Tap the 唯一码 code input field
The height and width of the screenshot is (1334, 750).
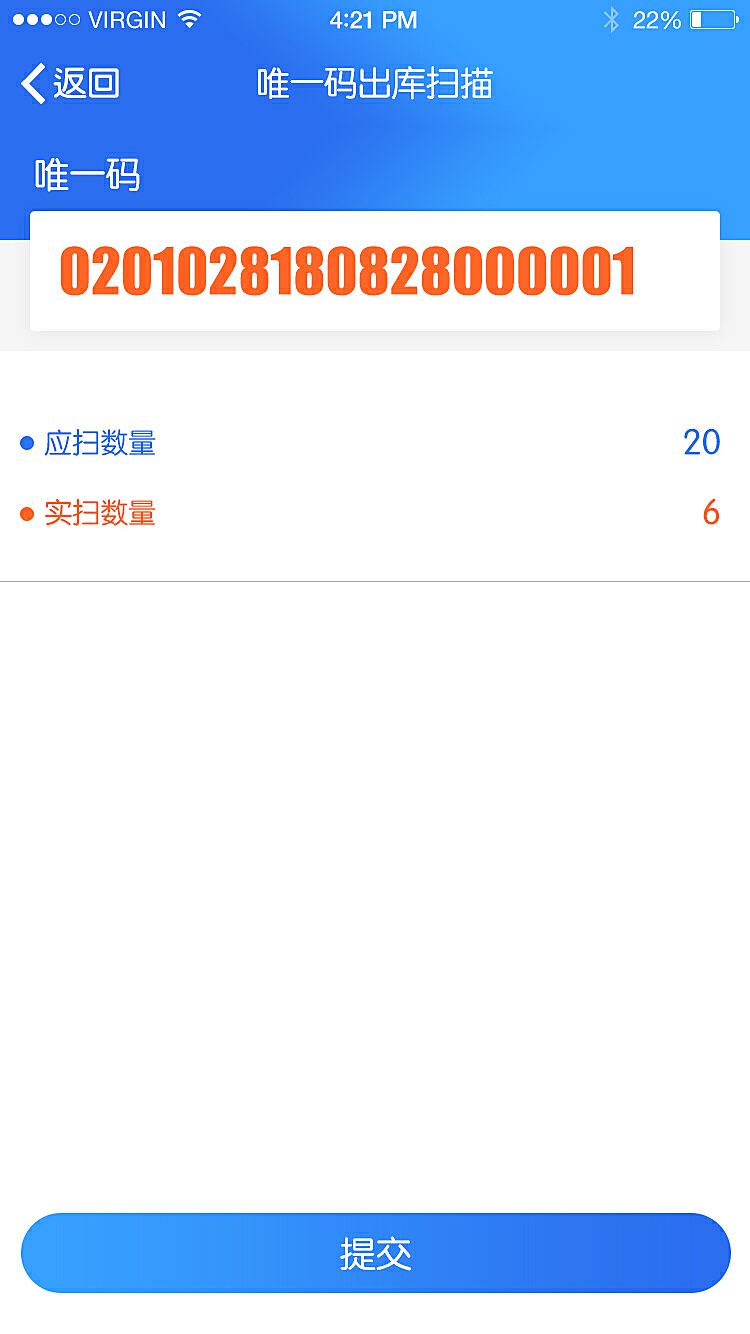point(375,271)
